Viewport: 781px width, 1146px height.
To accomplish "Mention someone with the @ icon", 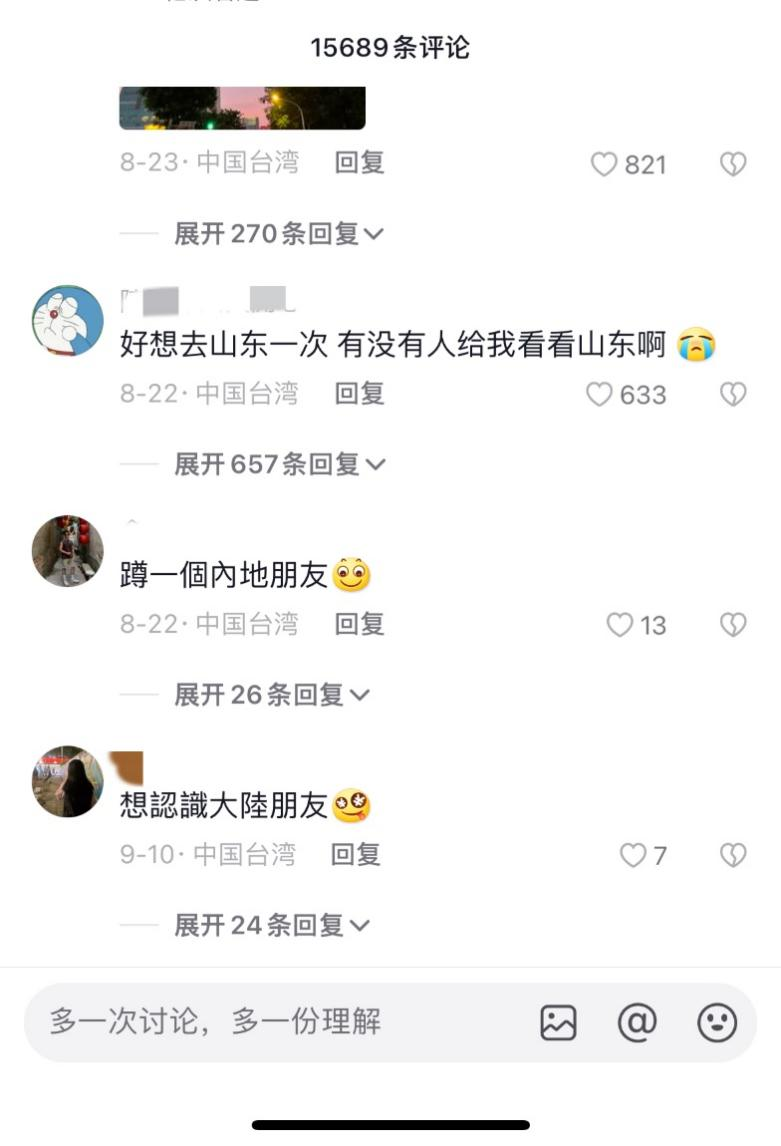I will [x=637, y=1022].
